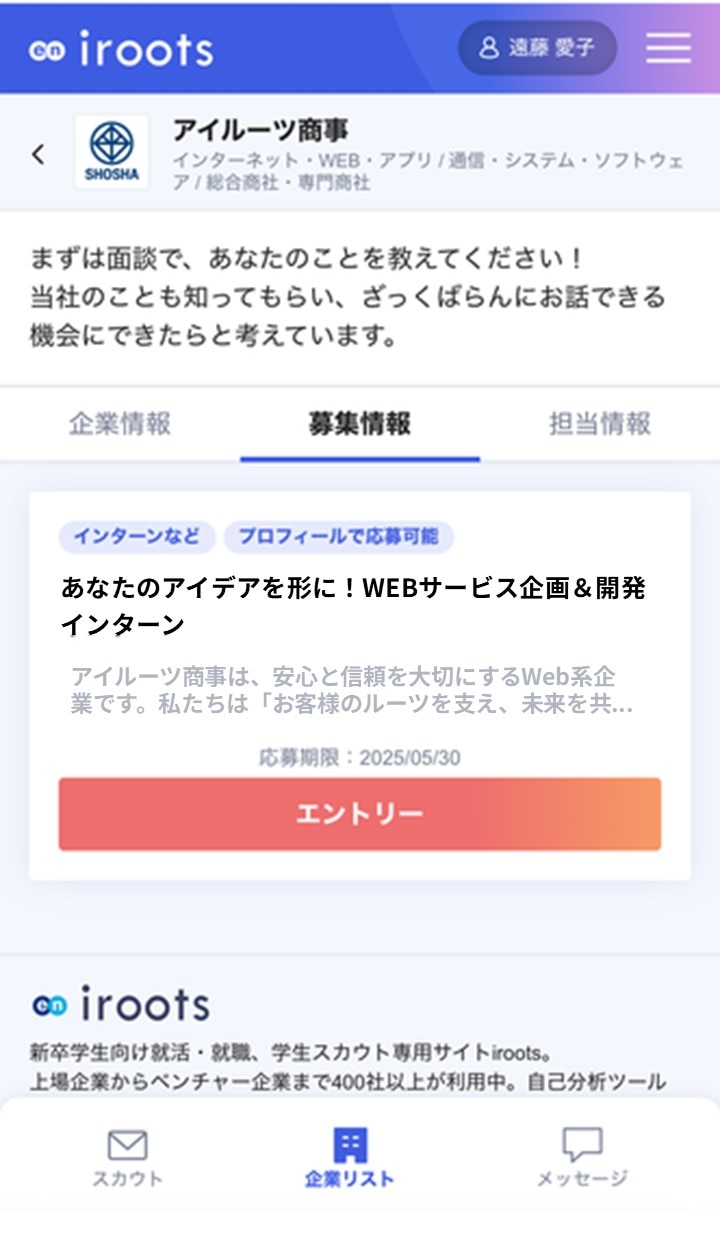Go back using the arrow beside SHOSHA logo
This screenshot has height=1240, width=720.
tap(38, 154)
